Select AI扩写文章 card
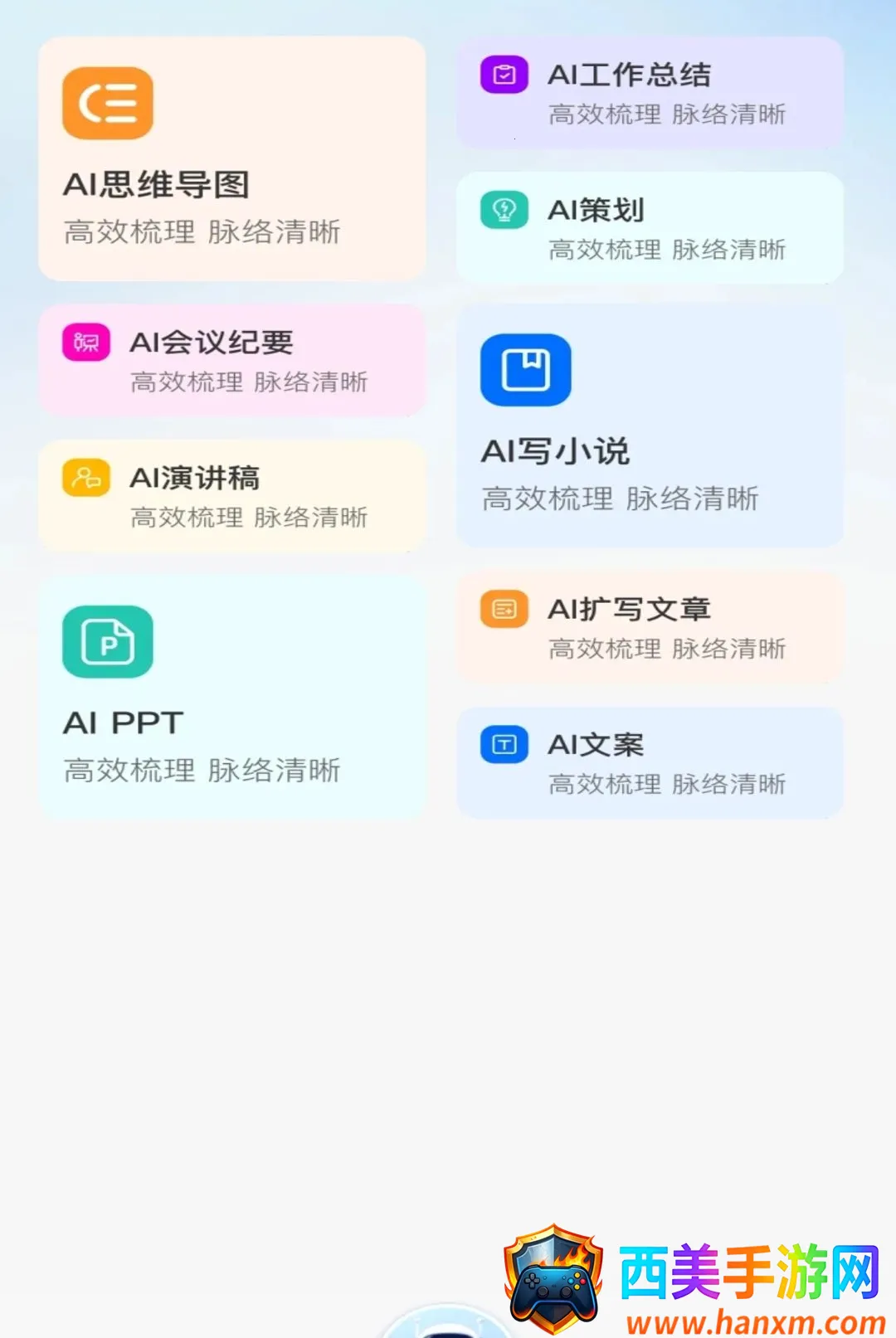Viewport: 896px width, 1338px height. click(x=650, y=628)
